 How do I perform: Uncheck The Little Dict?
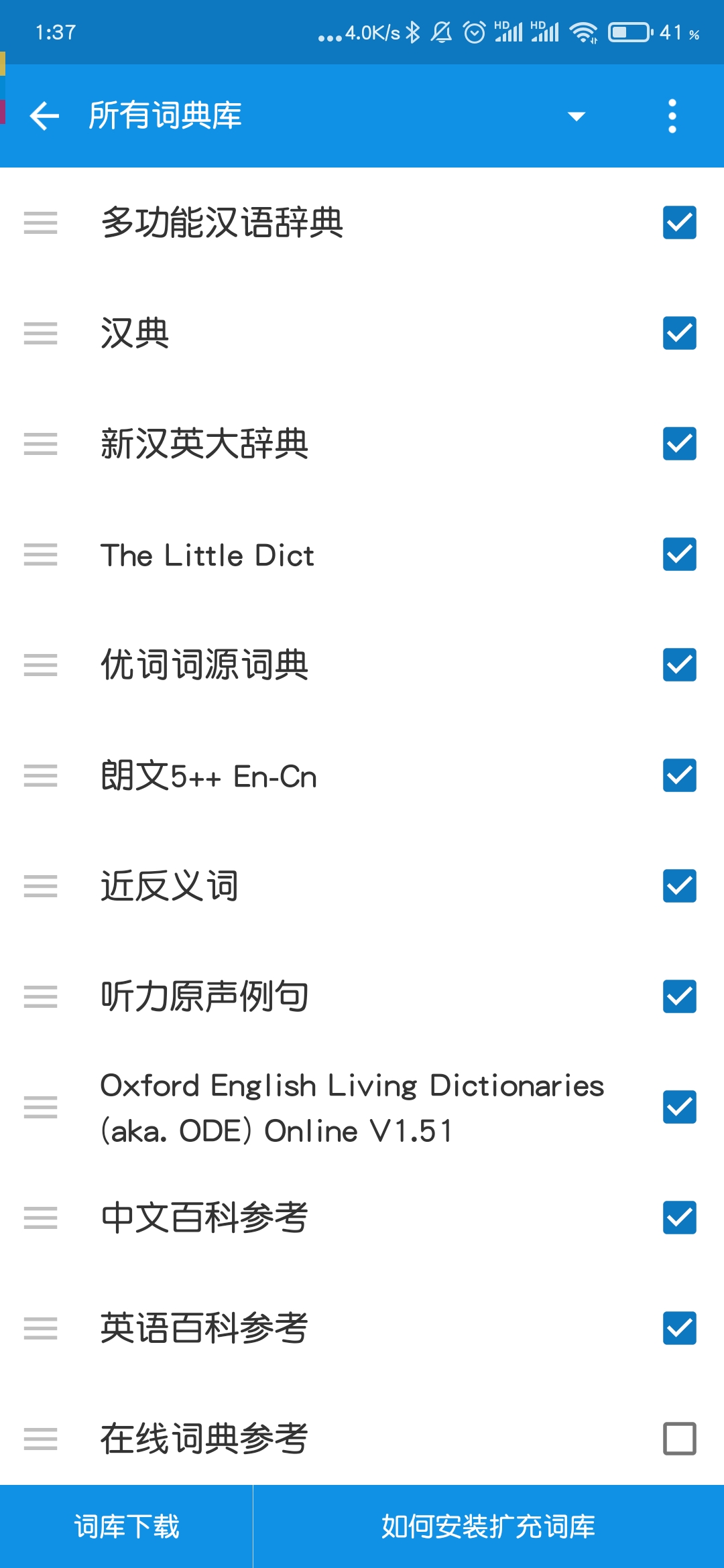click(x=679, y=554)
